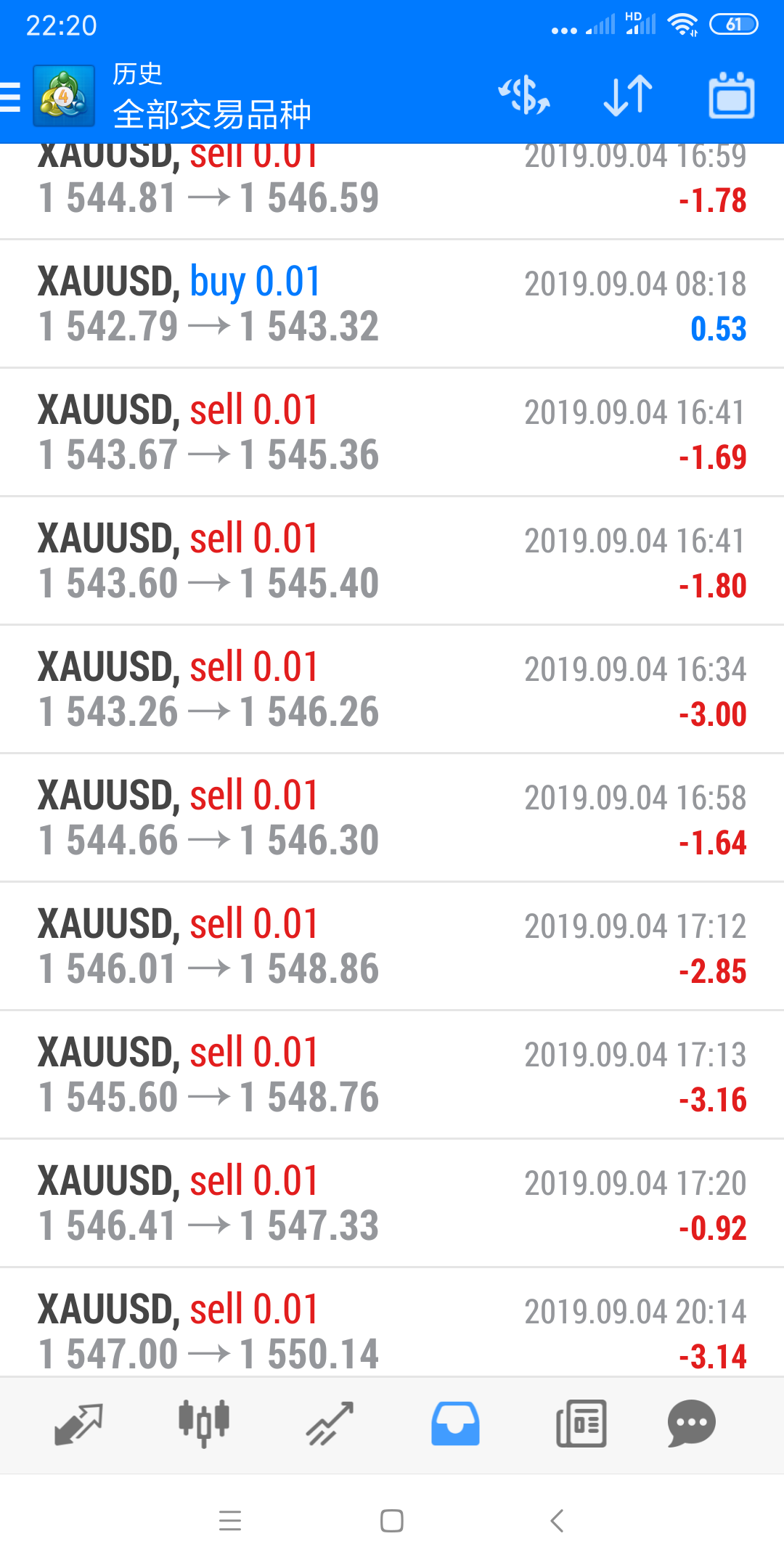Open the sell trade with -3.00 loss
This screenshot has height=1568, width=784.
pos(392,690)
